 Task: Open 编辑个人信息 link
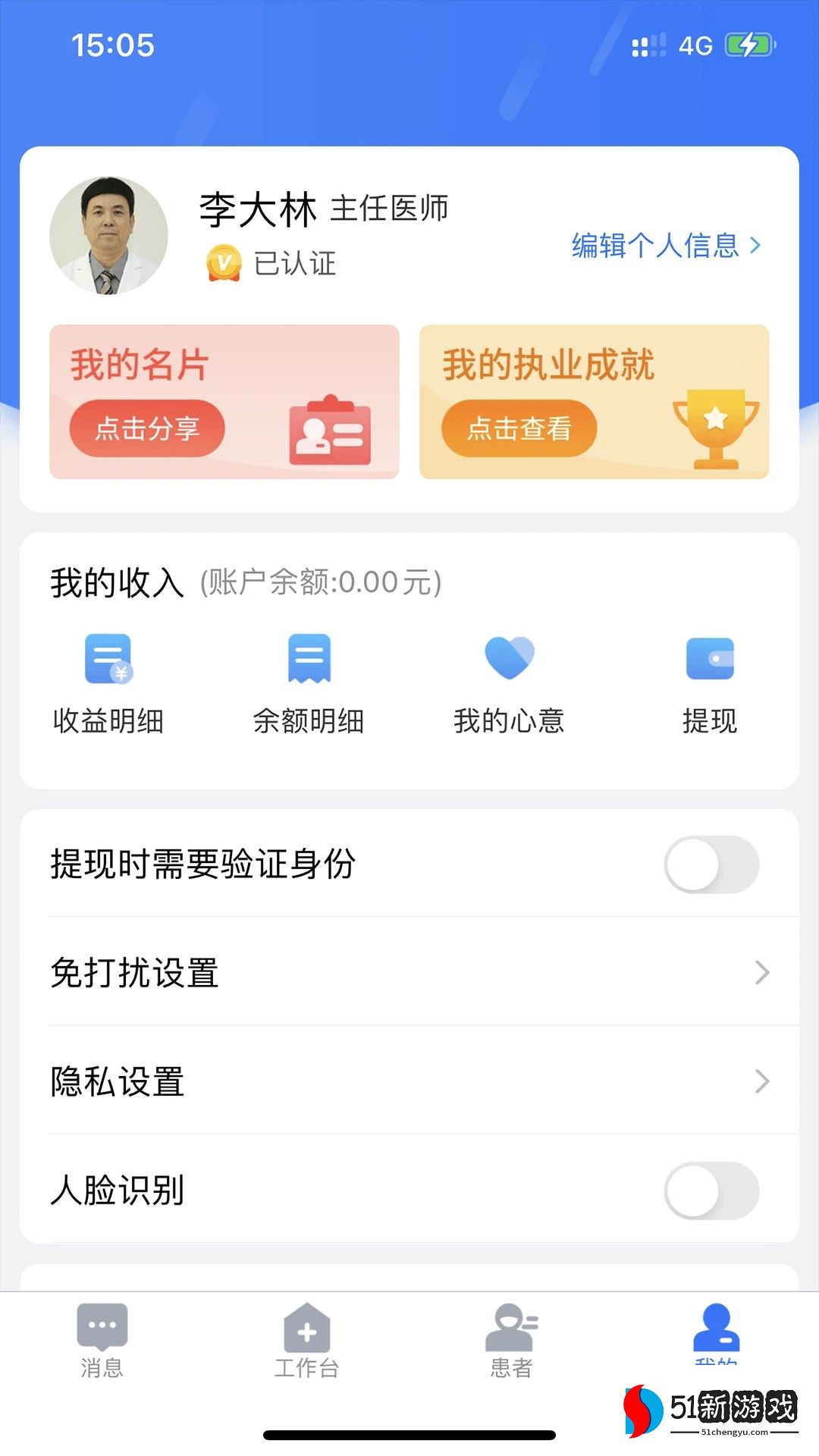pos(666,246)
